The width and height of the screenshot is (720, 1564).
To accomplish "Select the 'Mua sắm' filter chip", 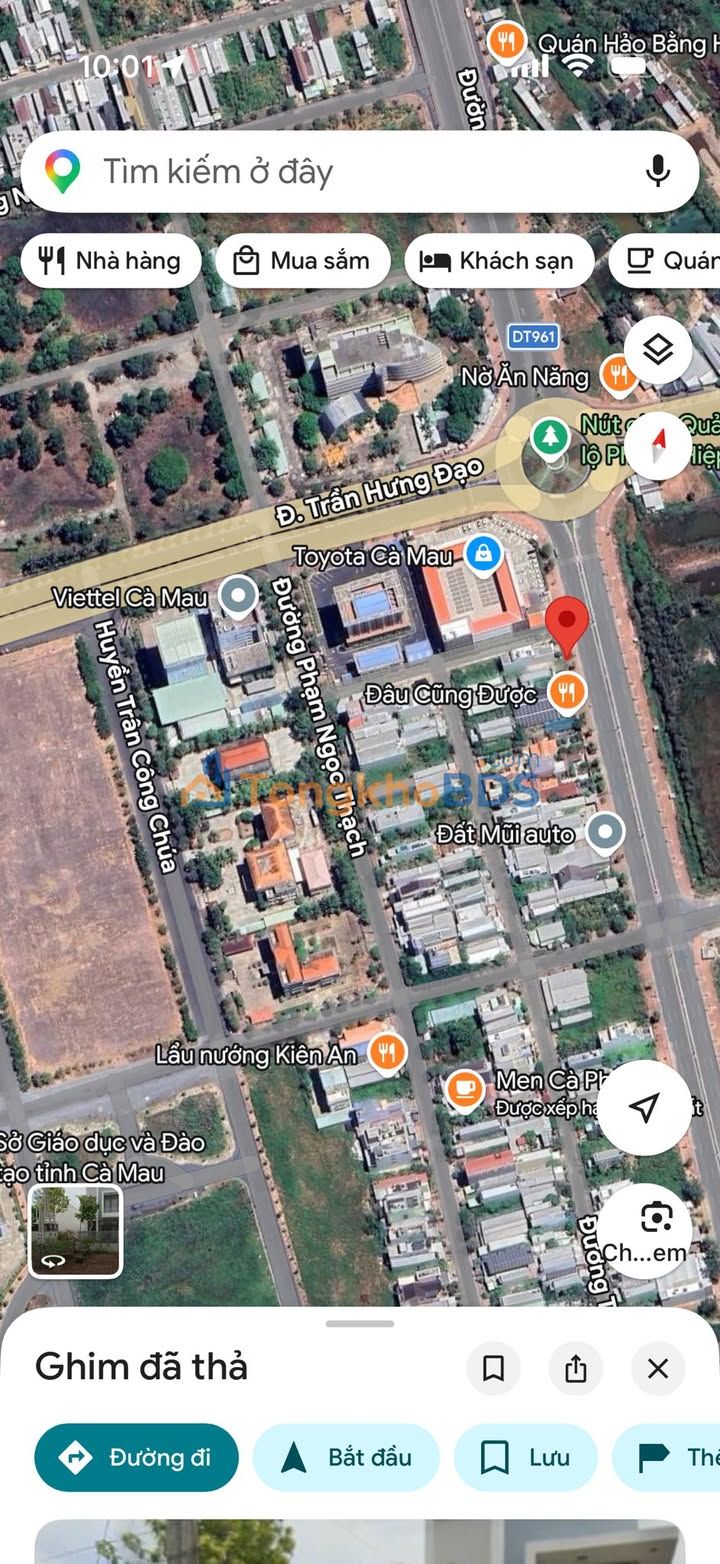I will click(302, 261).
